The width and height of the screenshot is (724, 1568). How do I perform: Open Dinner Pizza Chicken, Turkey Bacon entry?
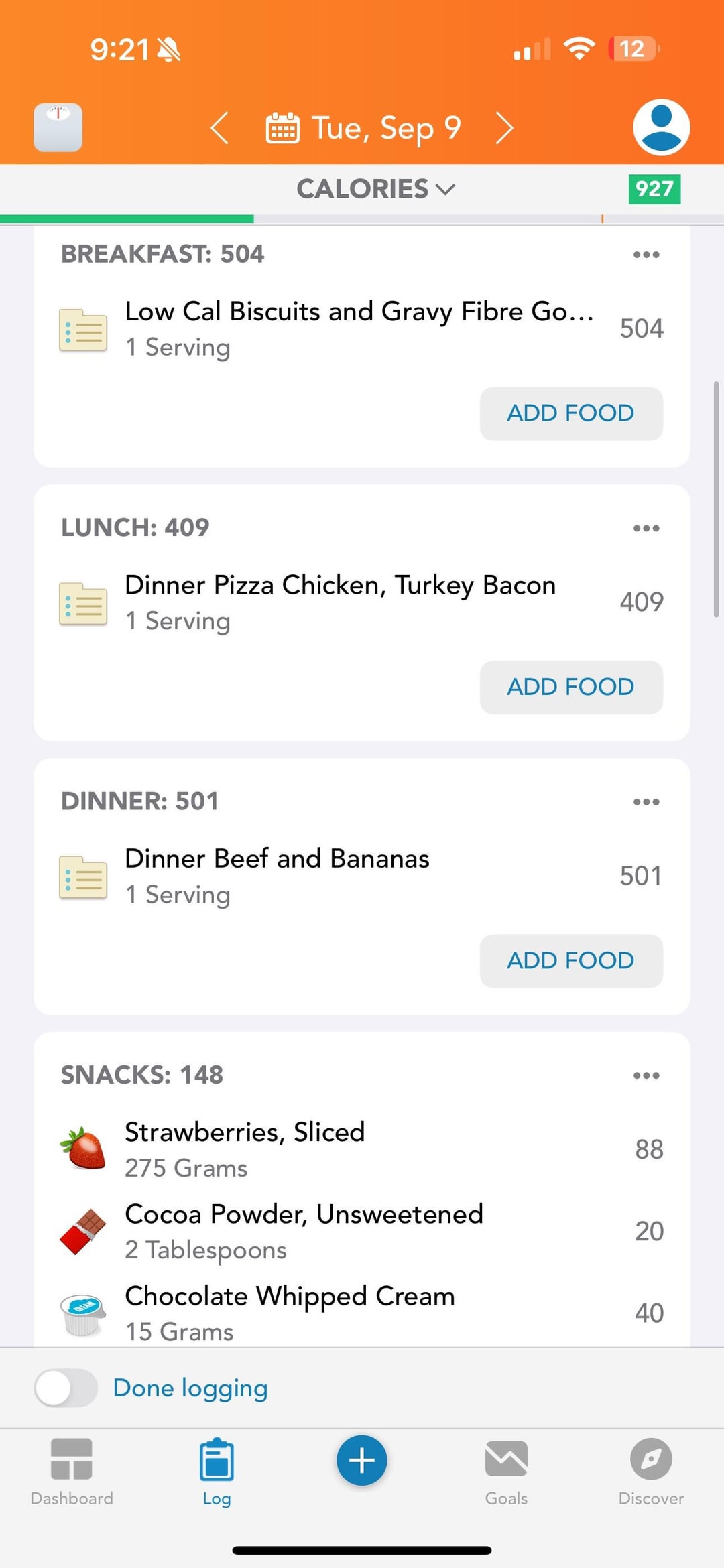(341, 602)
